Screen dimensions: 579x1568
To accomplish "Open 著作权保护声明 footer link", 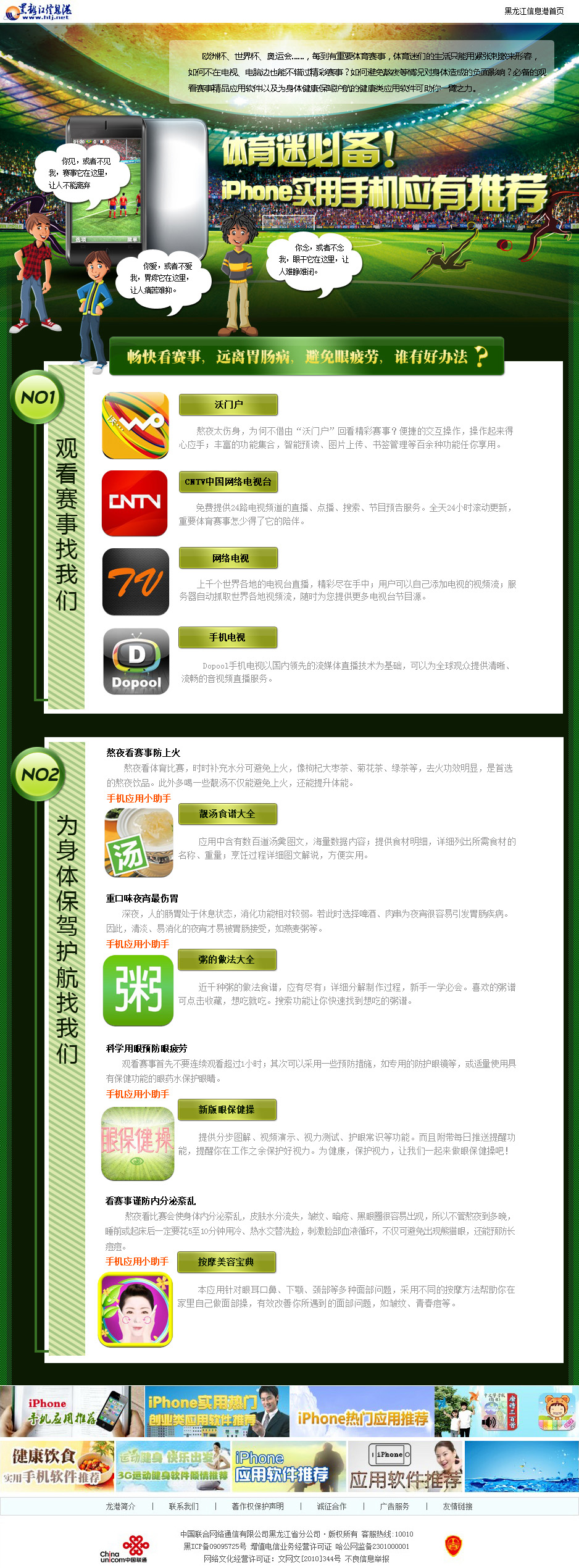I will tap(257, 1506).
